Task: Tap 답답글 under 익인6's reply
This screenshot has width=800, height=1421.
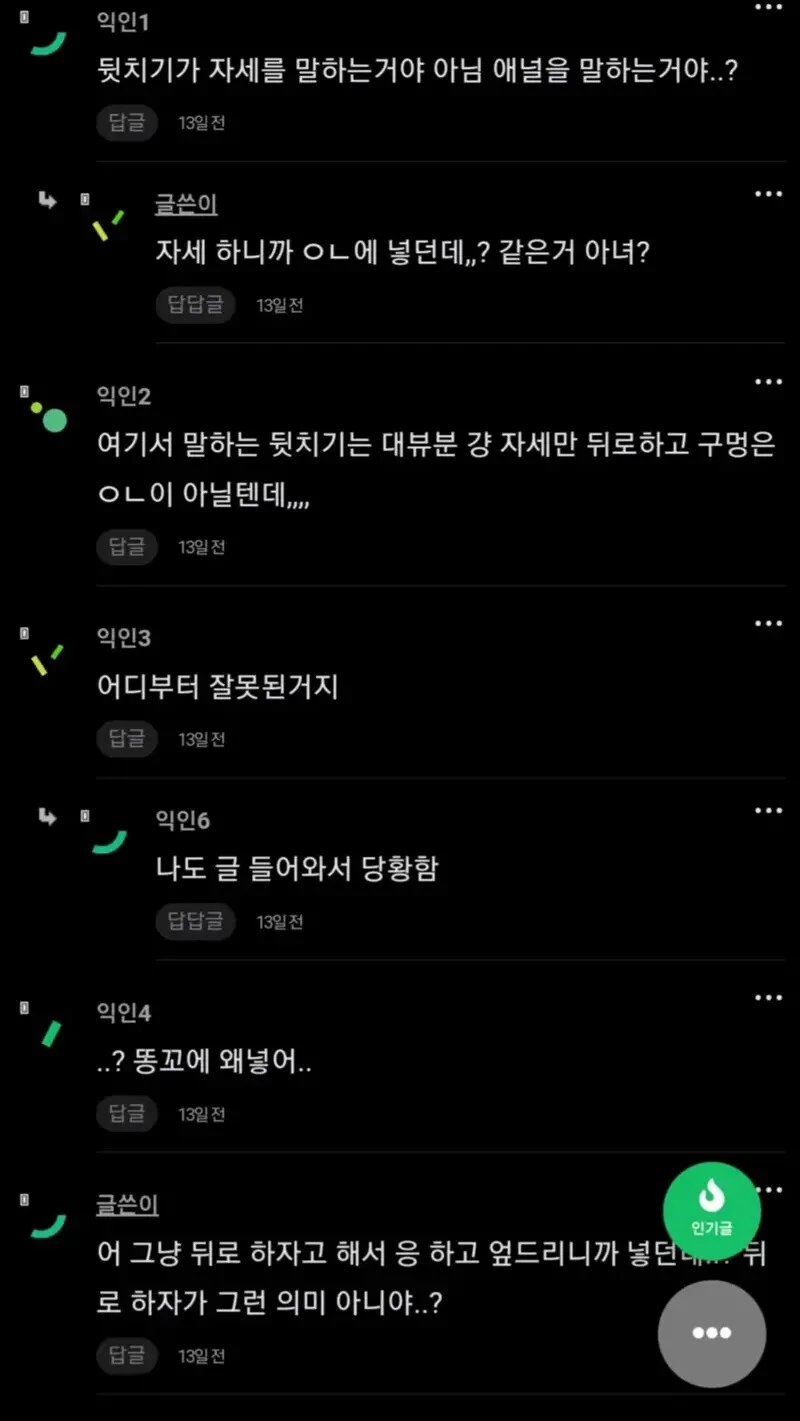Action: [195, 921]
